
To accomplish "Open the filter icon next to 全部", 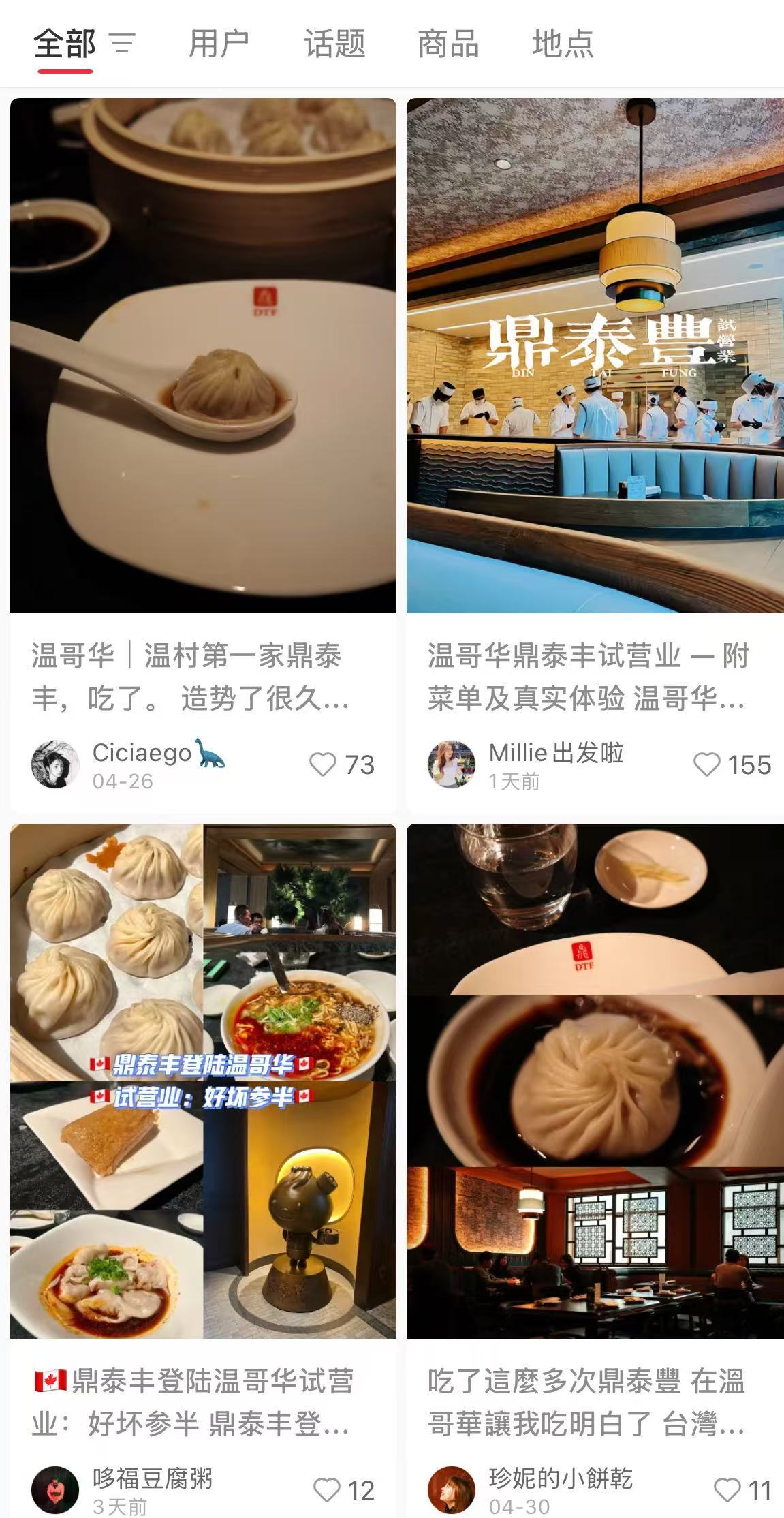I will (123, 44).
